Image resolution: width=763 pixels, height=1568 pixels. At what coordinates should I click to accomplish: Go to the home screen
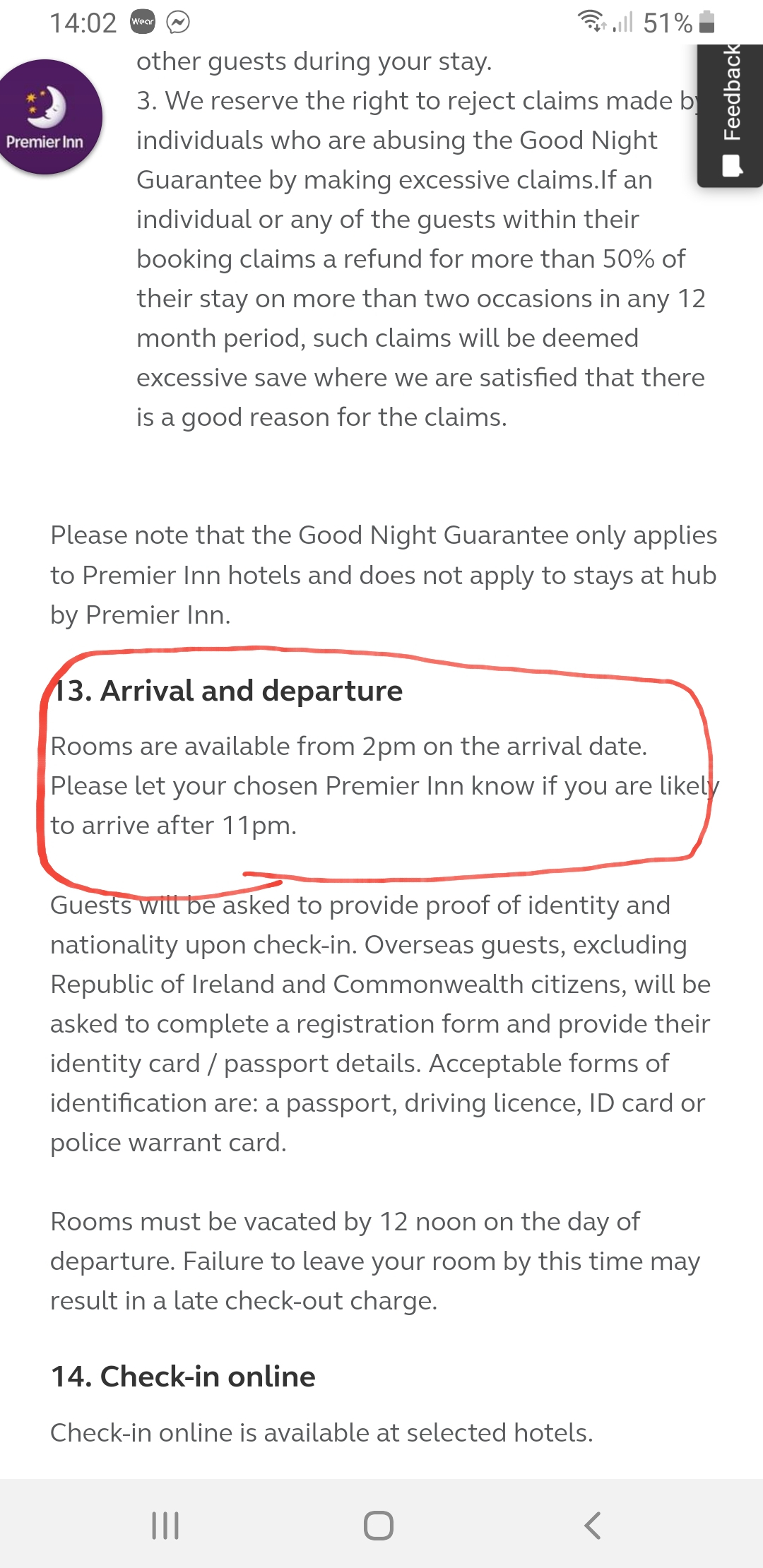[379, 1526]
